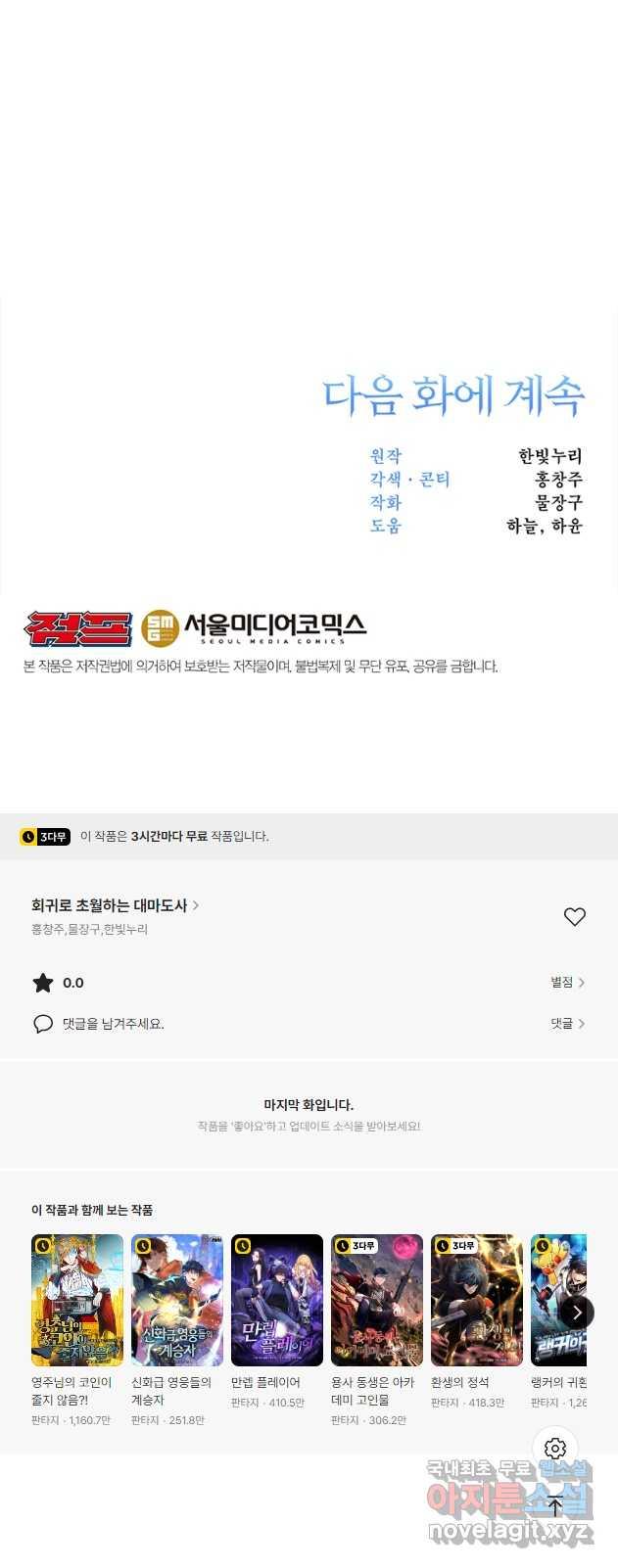Open the viewer settings gear
The width and height of the screenshot is (618, 1568).
(x=555, y=1449)
